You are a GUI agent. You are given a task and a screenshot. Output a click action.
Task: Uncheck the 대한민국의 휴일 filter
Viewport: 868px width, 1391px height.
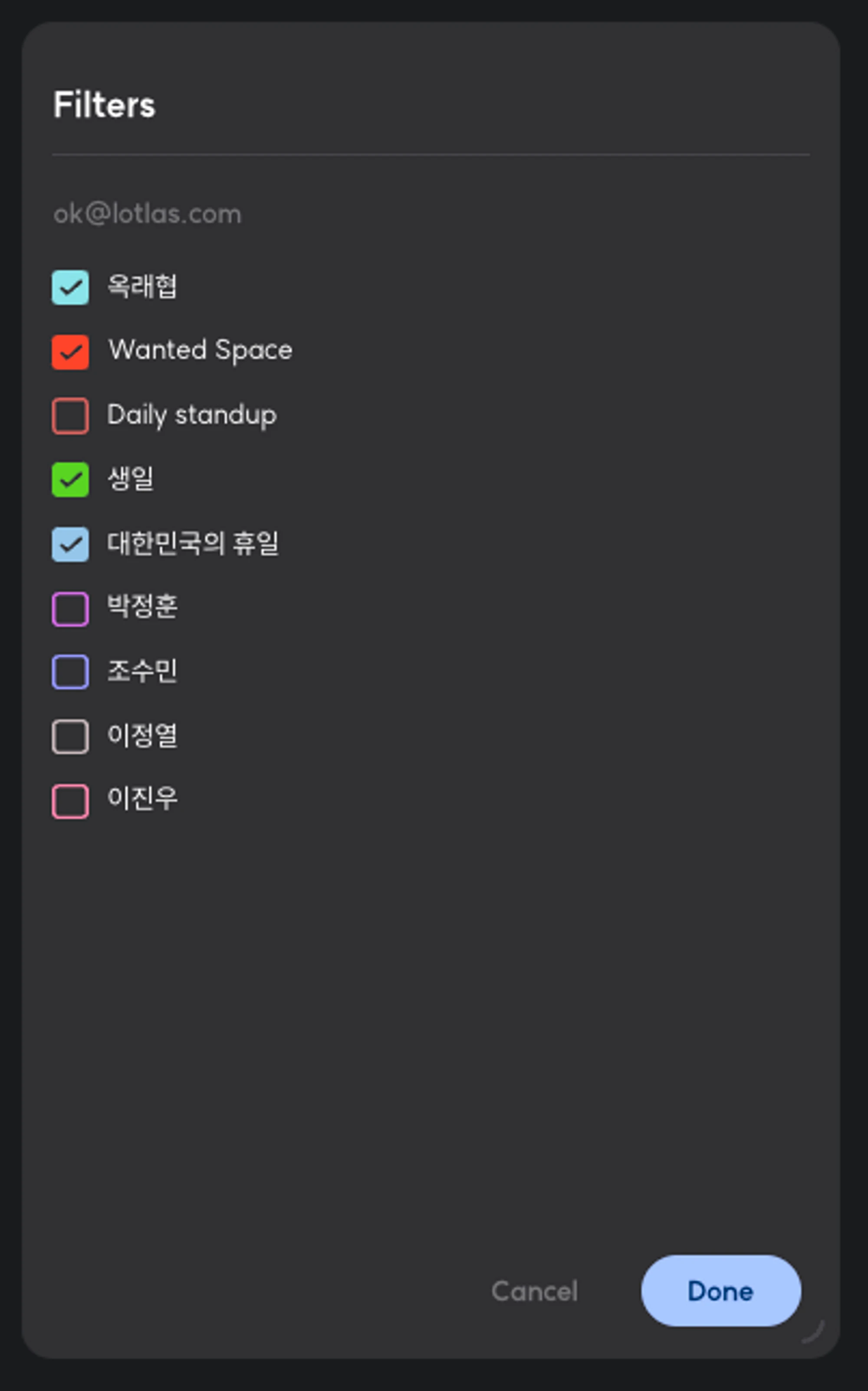point(70,544)
